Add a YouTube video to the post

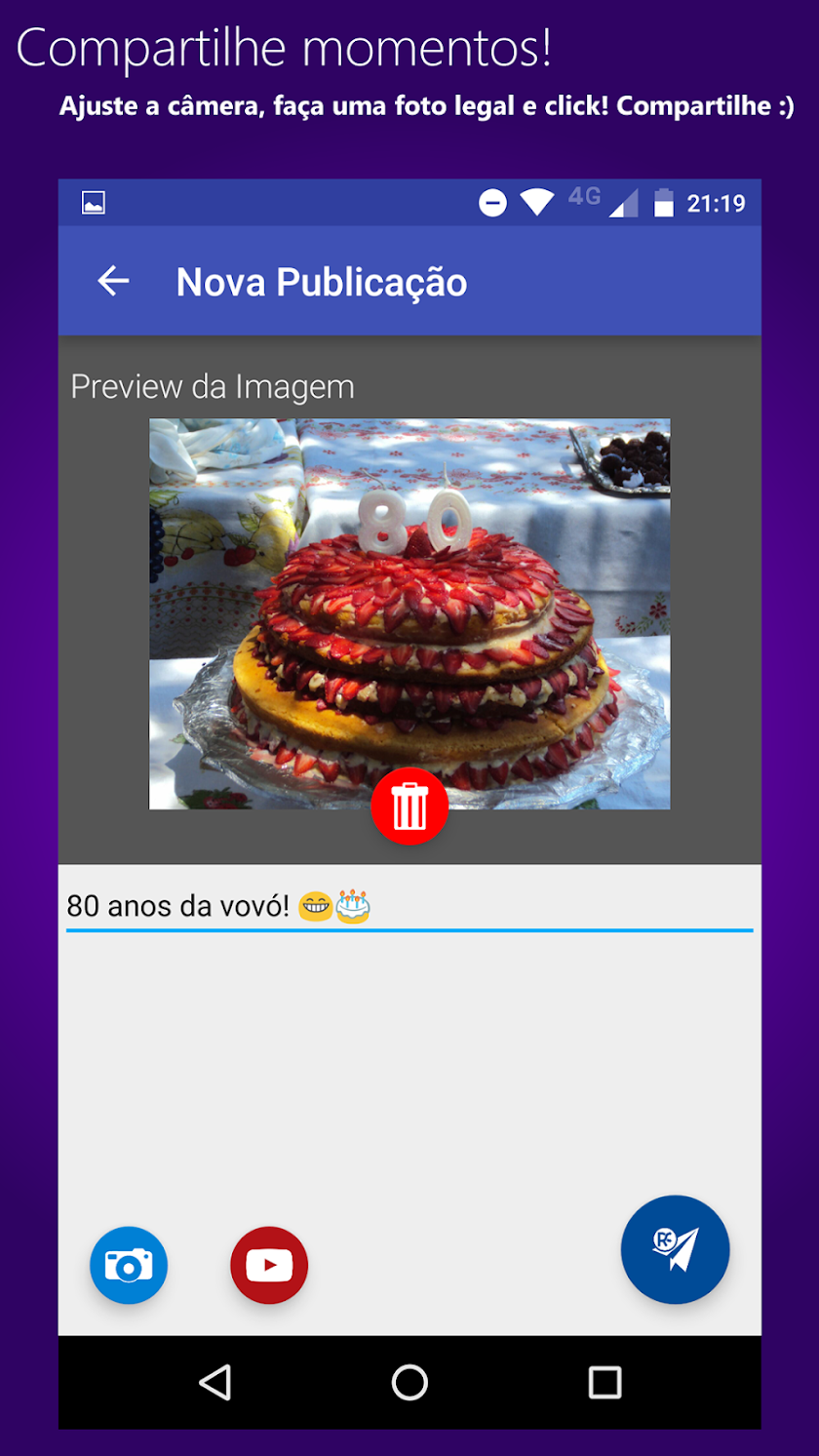coord(269,1265)
